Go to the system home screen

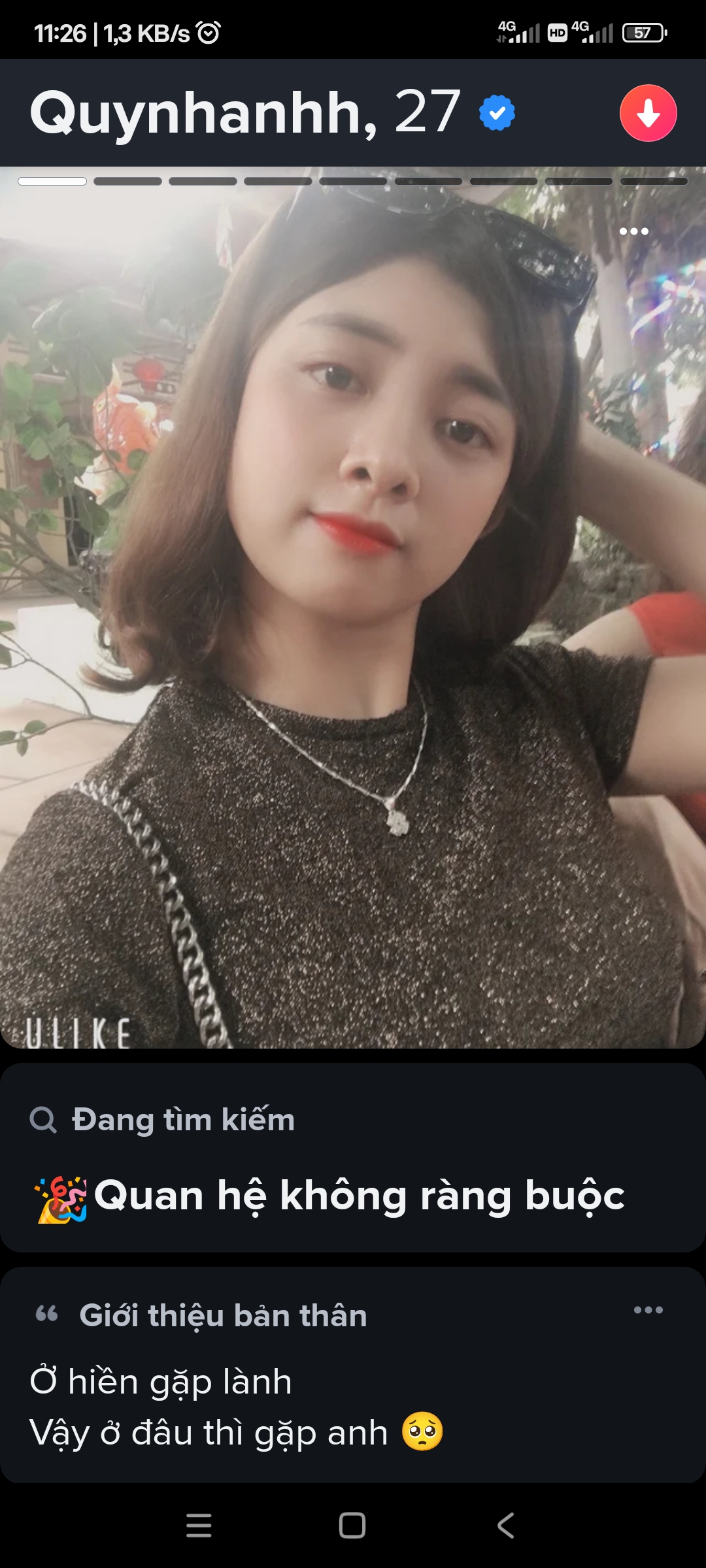coord(352,1526)
